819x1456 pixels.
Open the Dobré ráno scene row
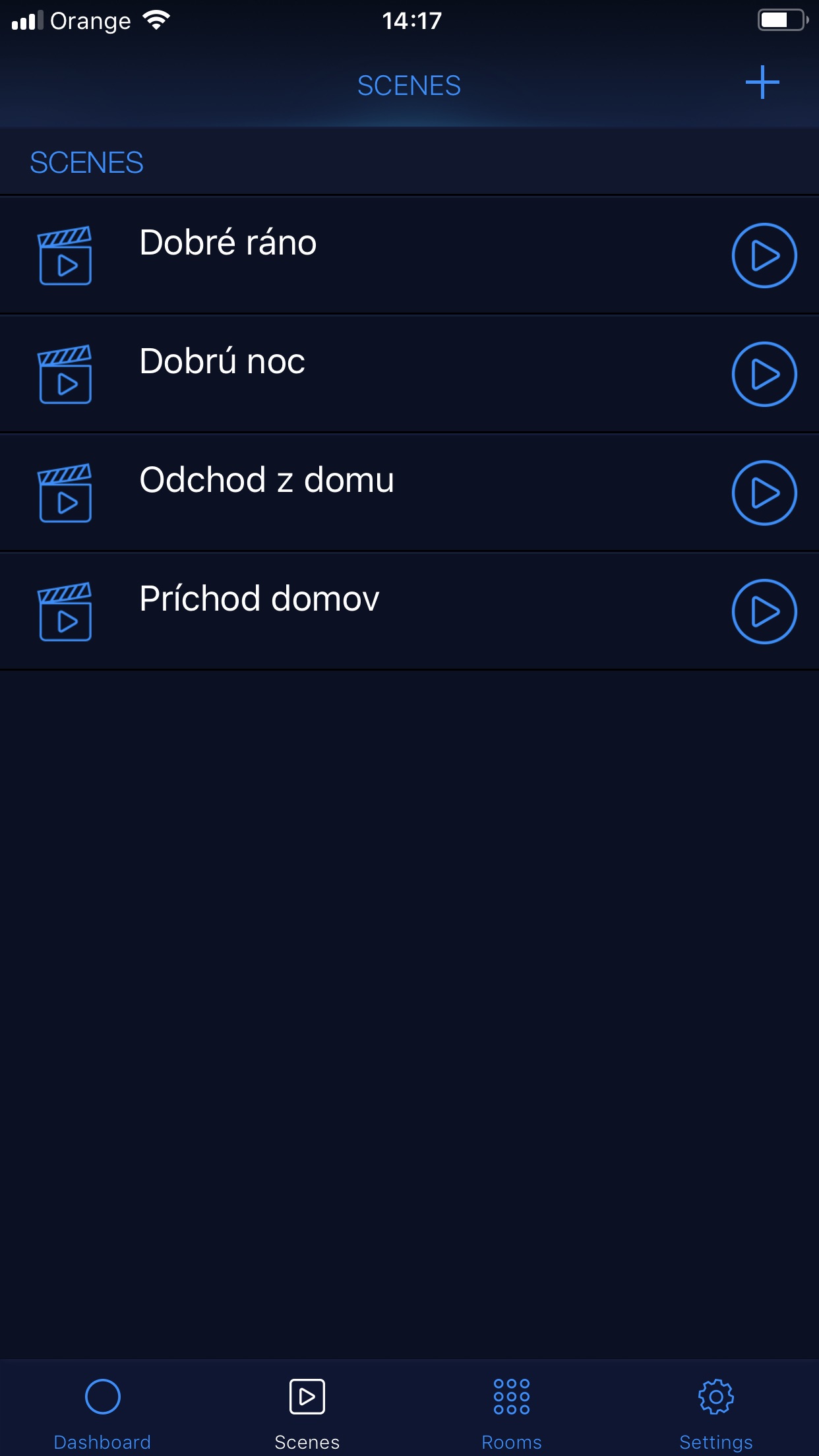(x=409, y=255)
